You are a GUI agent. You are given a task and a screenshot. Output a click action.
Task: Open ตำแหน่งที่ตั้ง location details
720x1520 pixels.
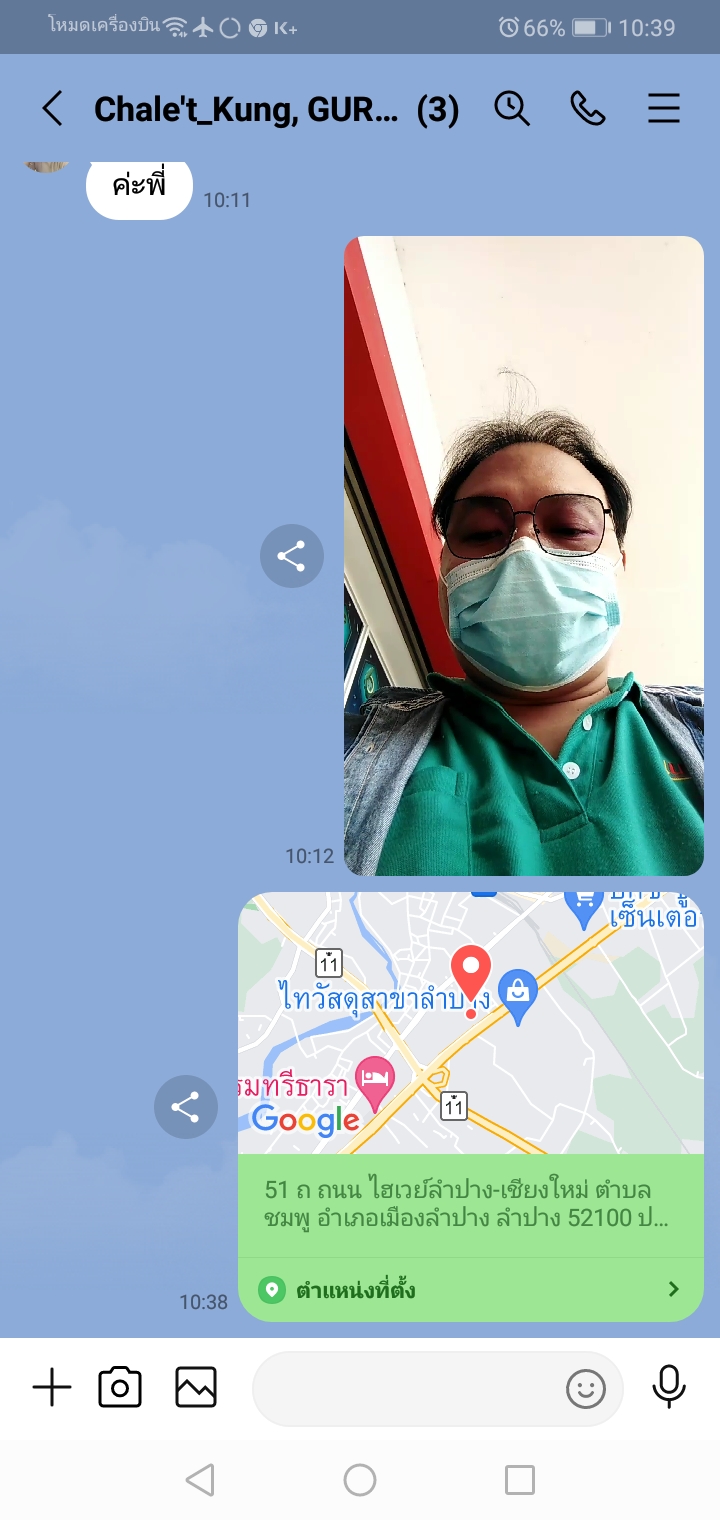tap(470, 1289)
